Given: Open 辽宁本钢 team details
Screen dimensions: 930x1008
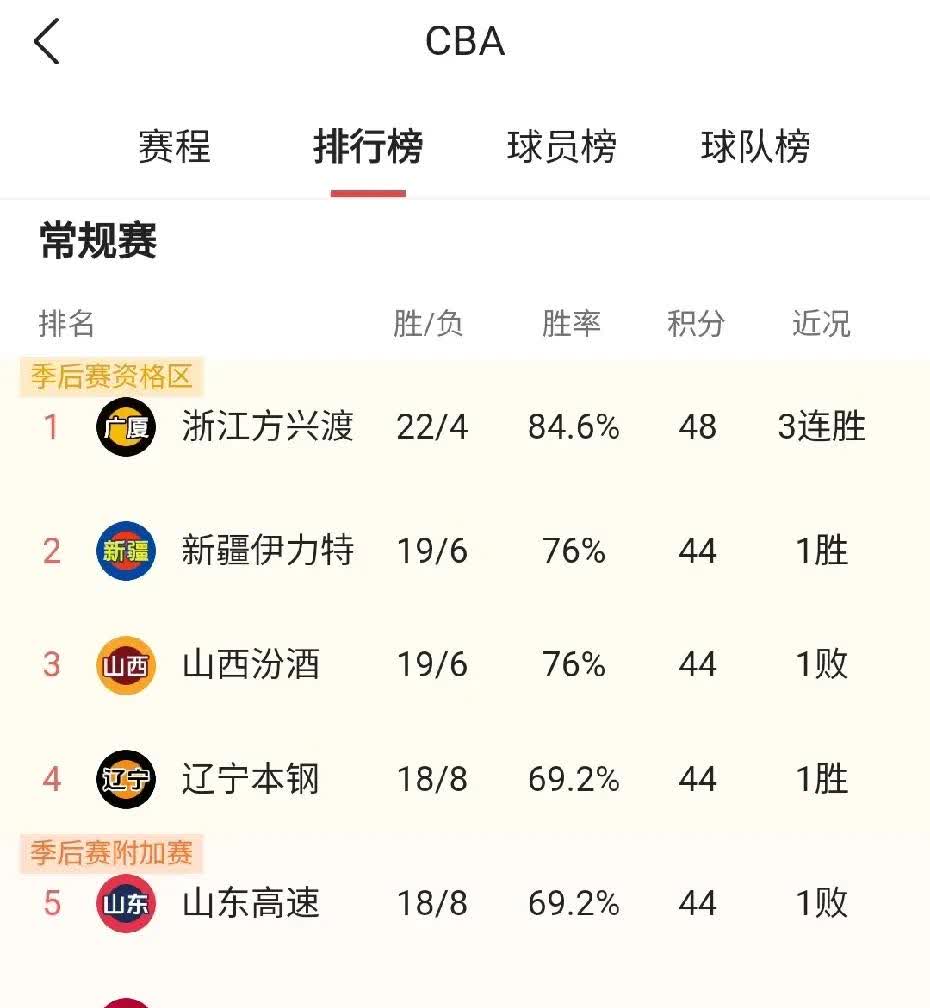Looking at the screenshot, I should click(x=250, y=780).
